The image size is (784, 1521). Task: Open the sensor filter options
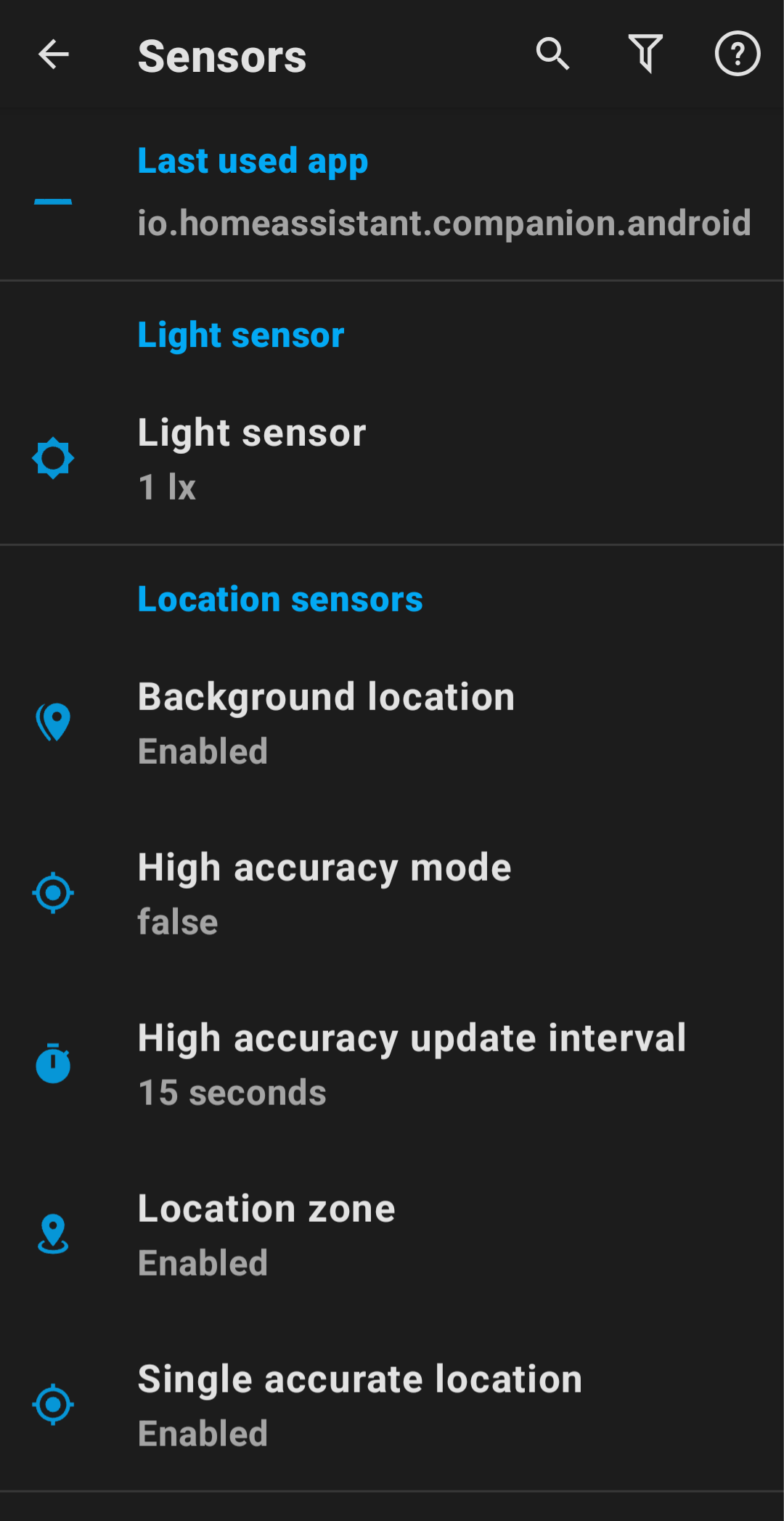pos(645,54)
